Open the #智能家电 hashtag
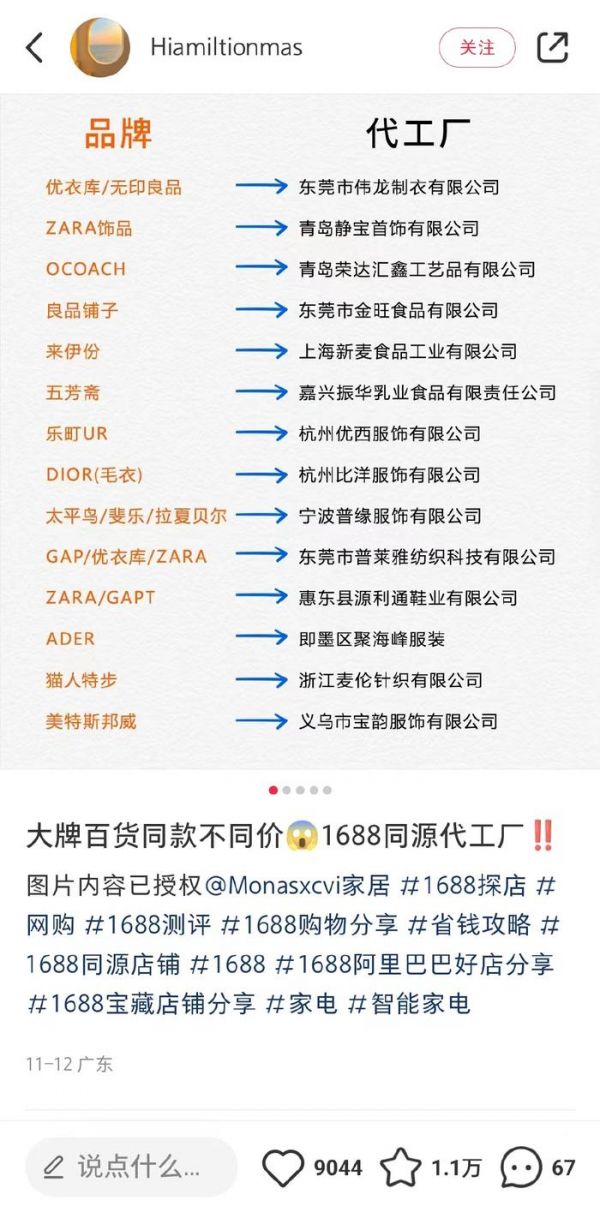Viewport: 600px width, 1224px height. point(408,1003)
